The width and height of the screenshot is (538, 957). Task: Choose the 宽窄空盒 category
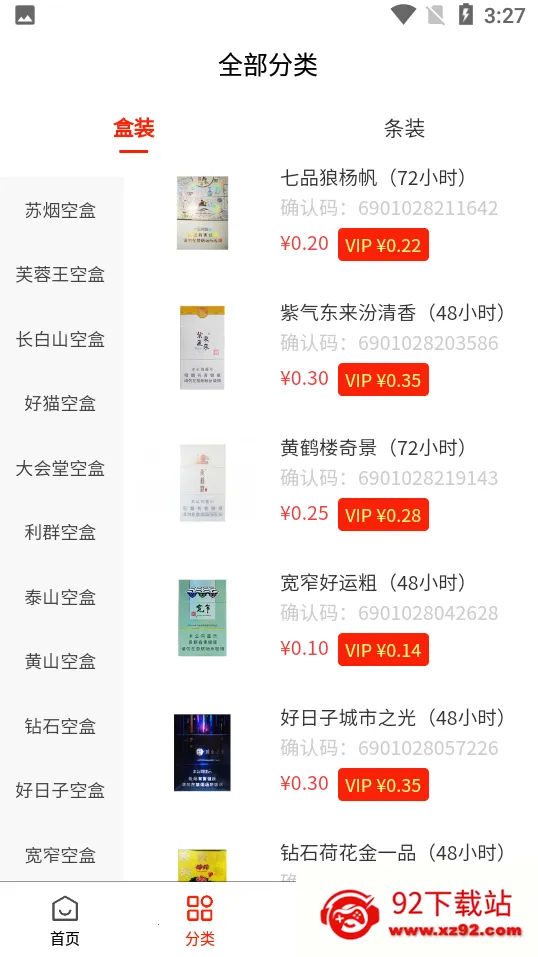pyautogui.click(x=60, y=854)
